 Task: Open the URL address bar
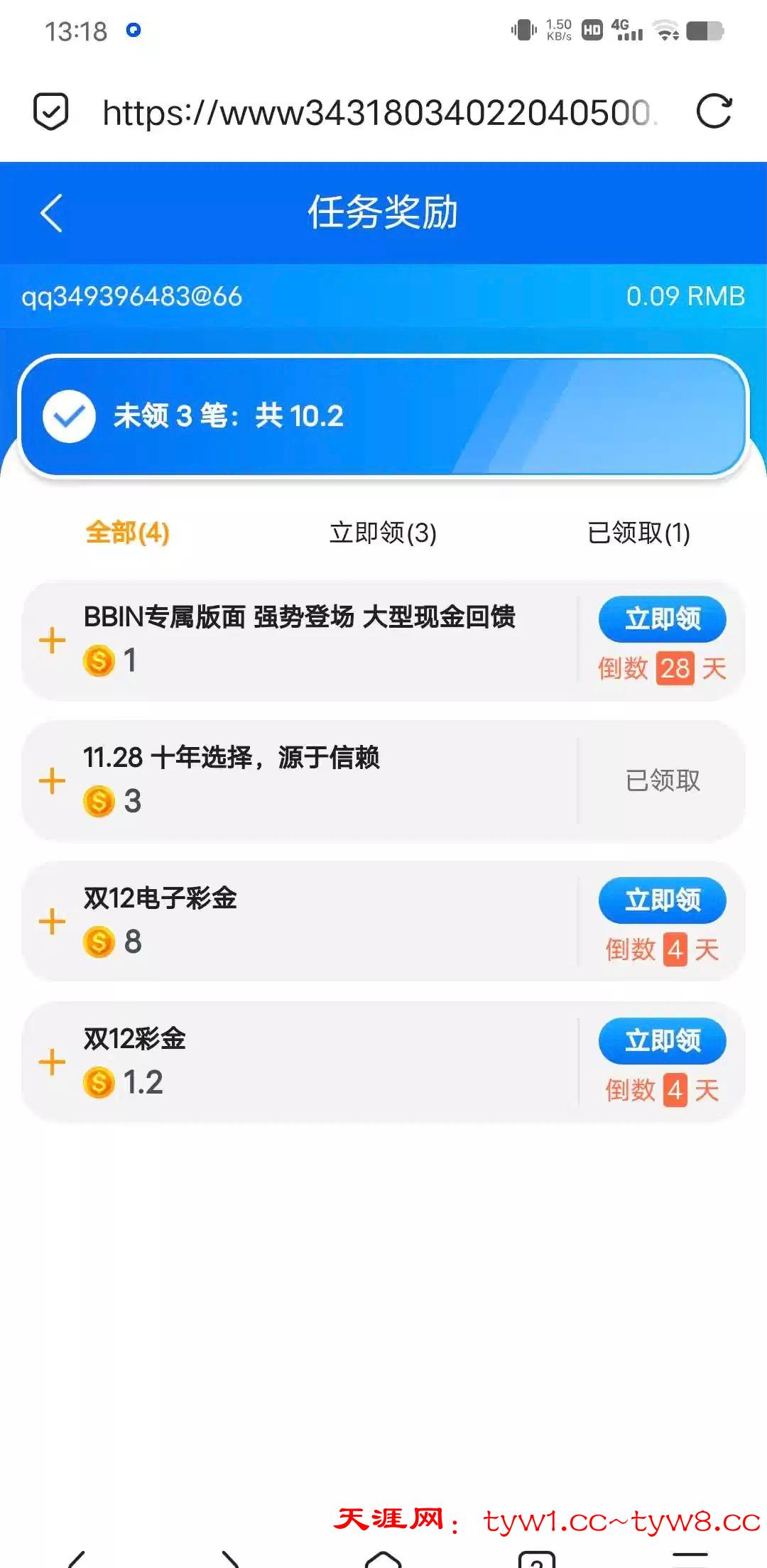380,113
